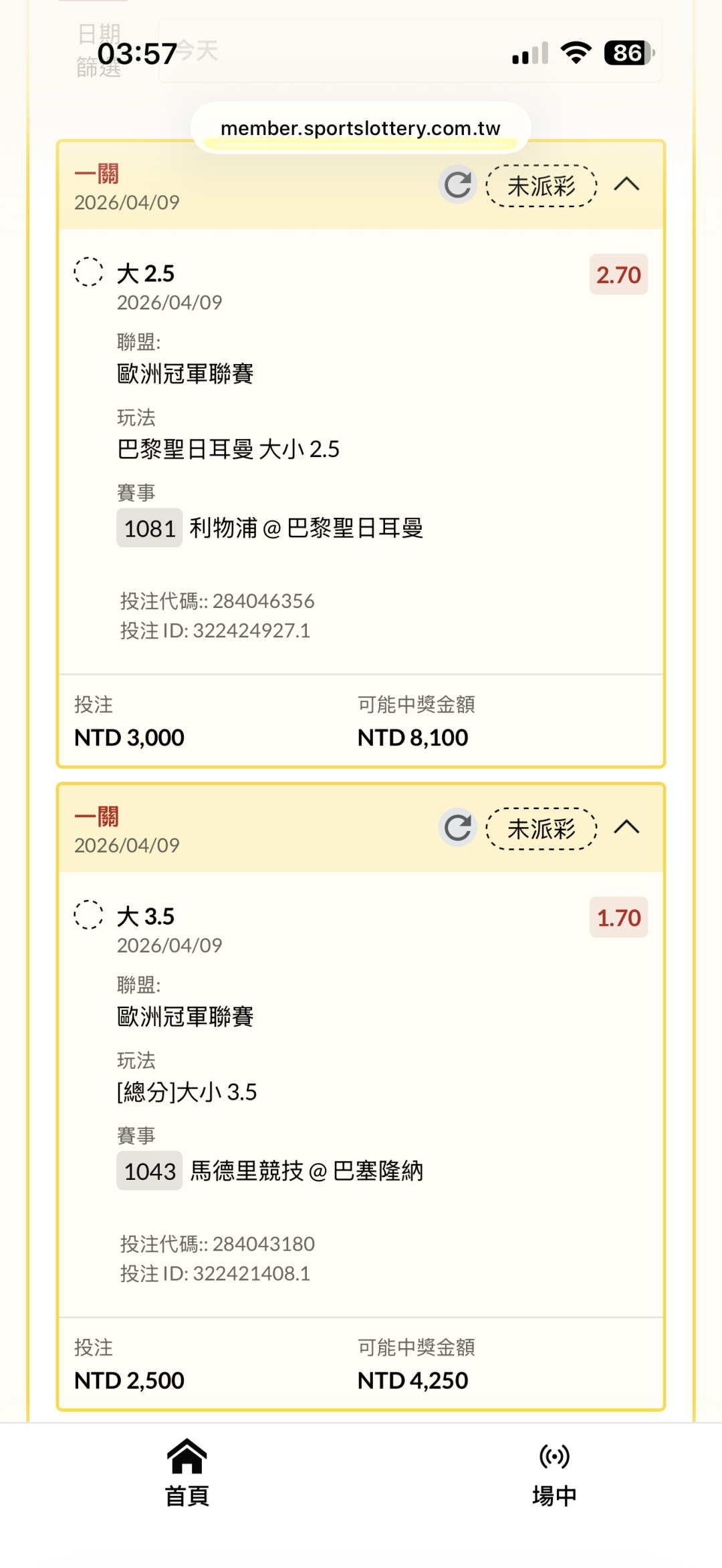
Task: Collapse the 大 2.5 bet card
Action: (x=626, y=184)
